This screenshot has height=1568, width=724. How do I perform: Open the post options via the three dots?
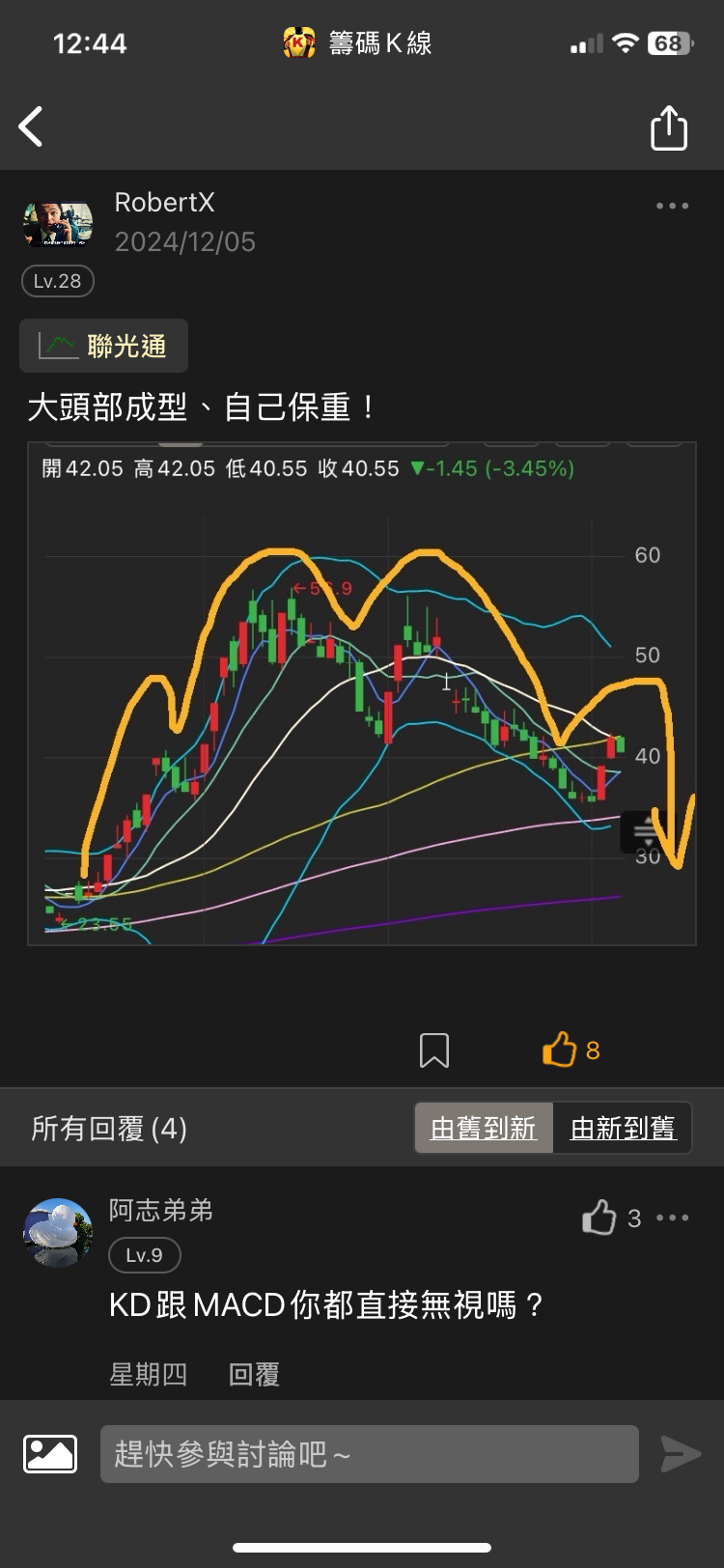(671, 205)
